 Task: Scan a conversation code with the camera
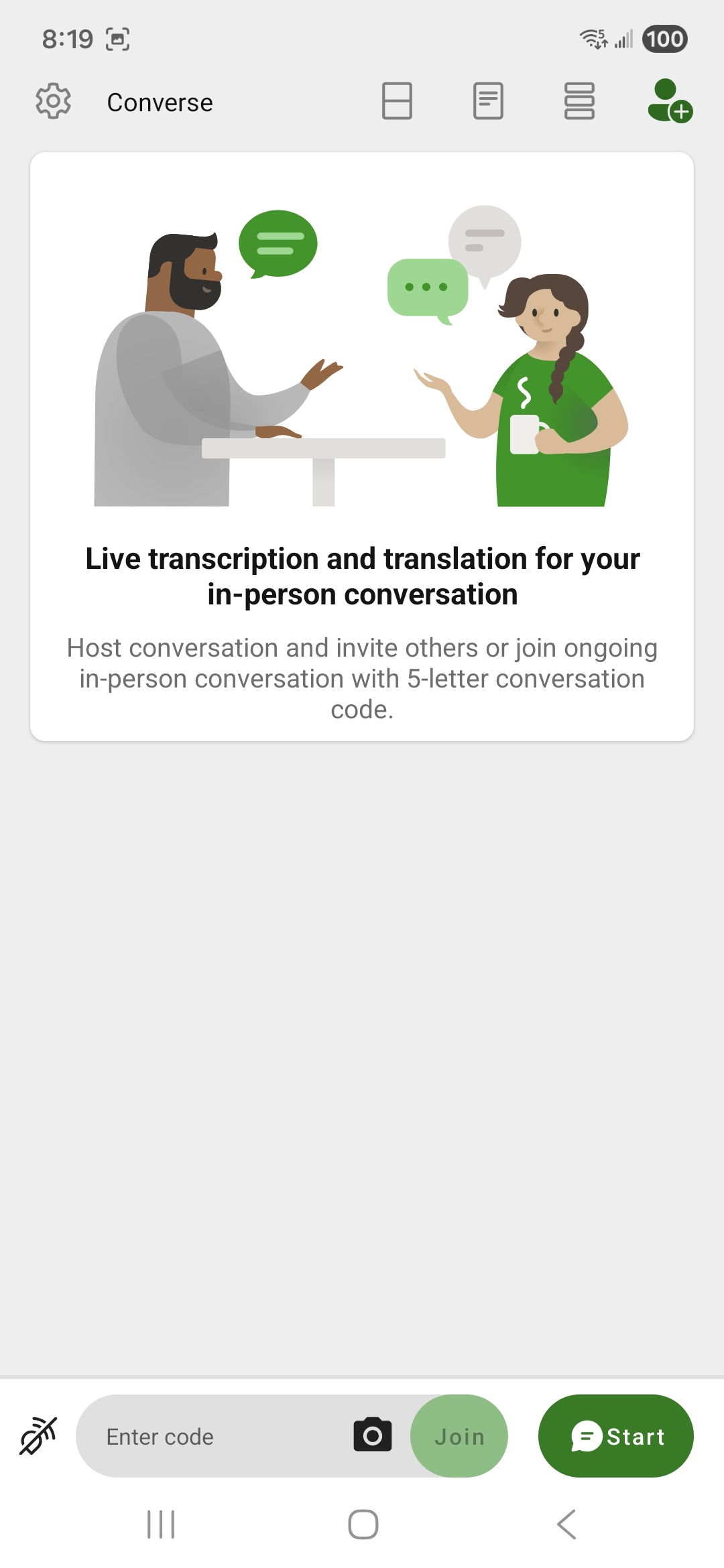tap(373, 1435)
